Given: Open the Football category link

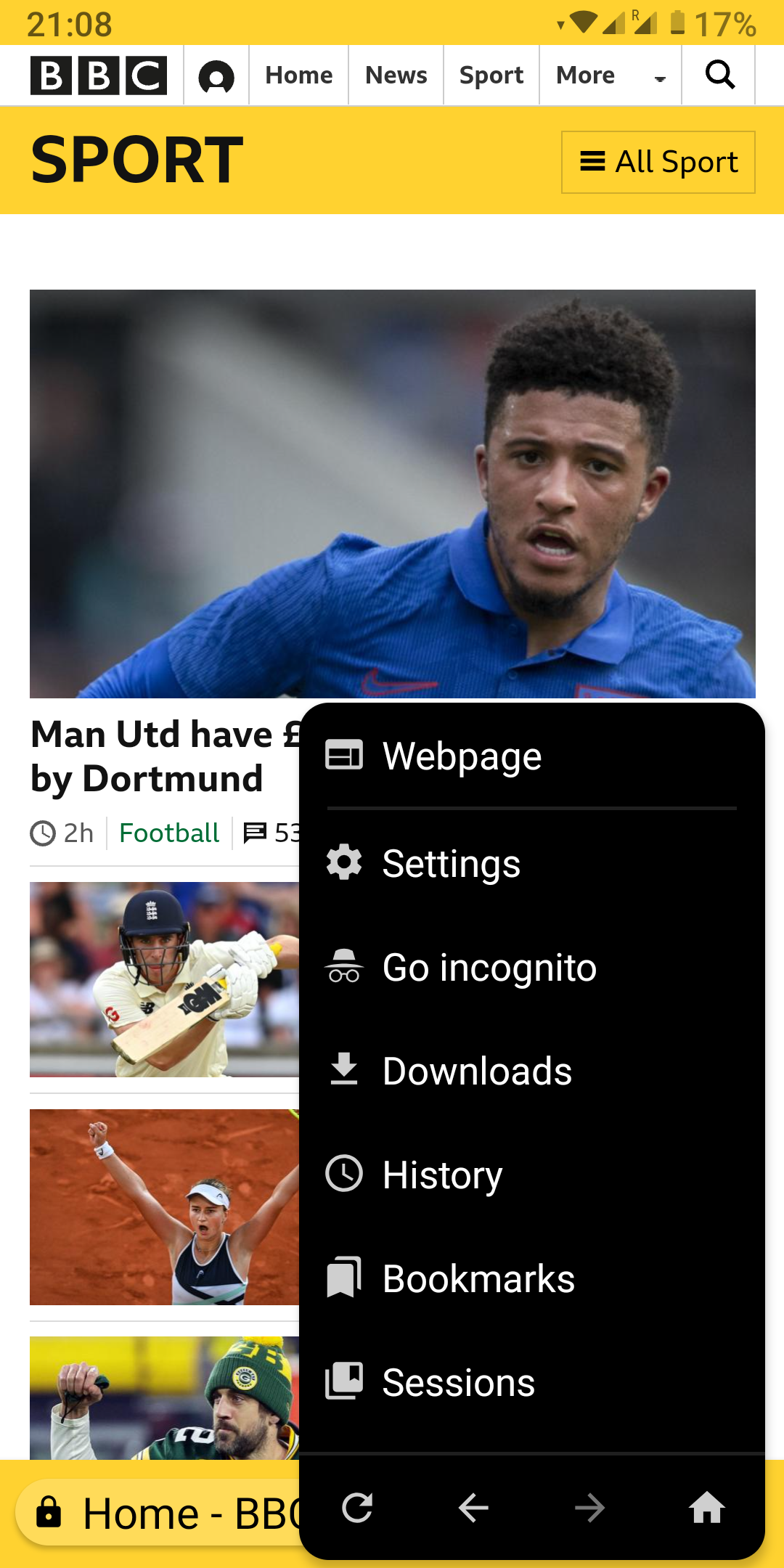Looking at the screenshot, I should tap(168, 833).
